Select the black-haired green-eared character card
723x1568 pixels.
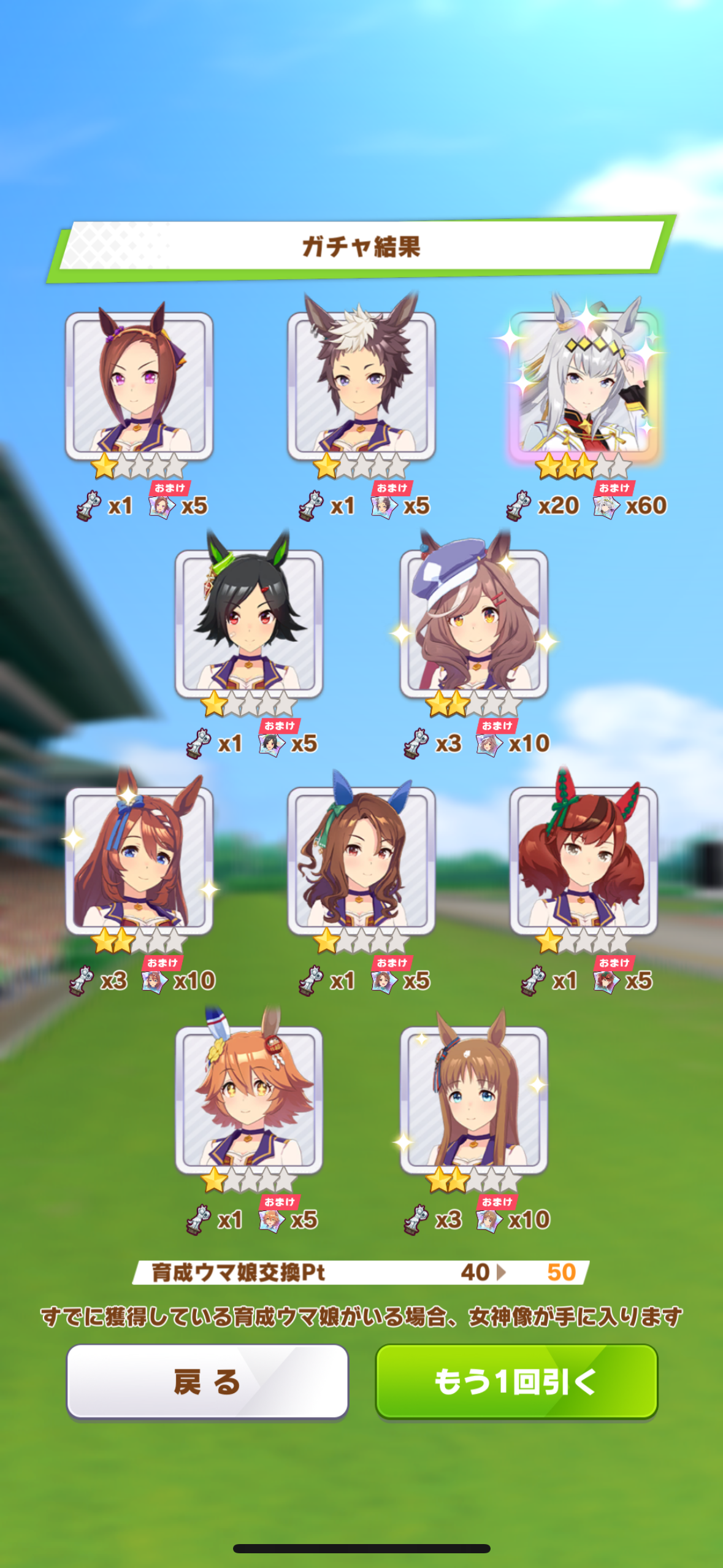(249, 623)
